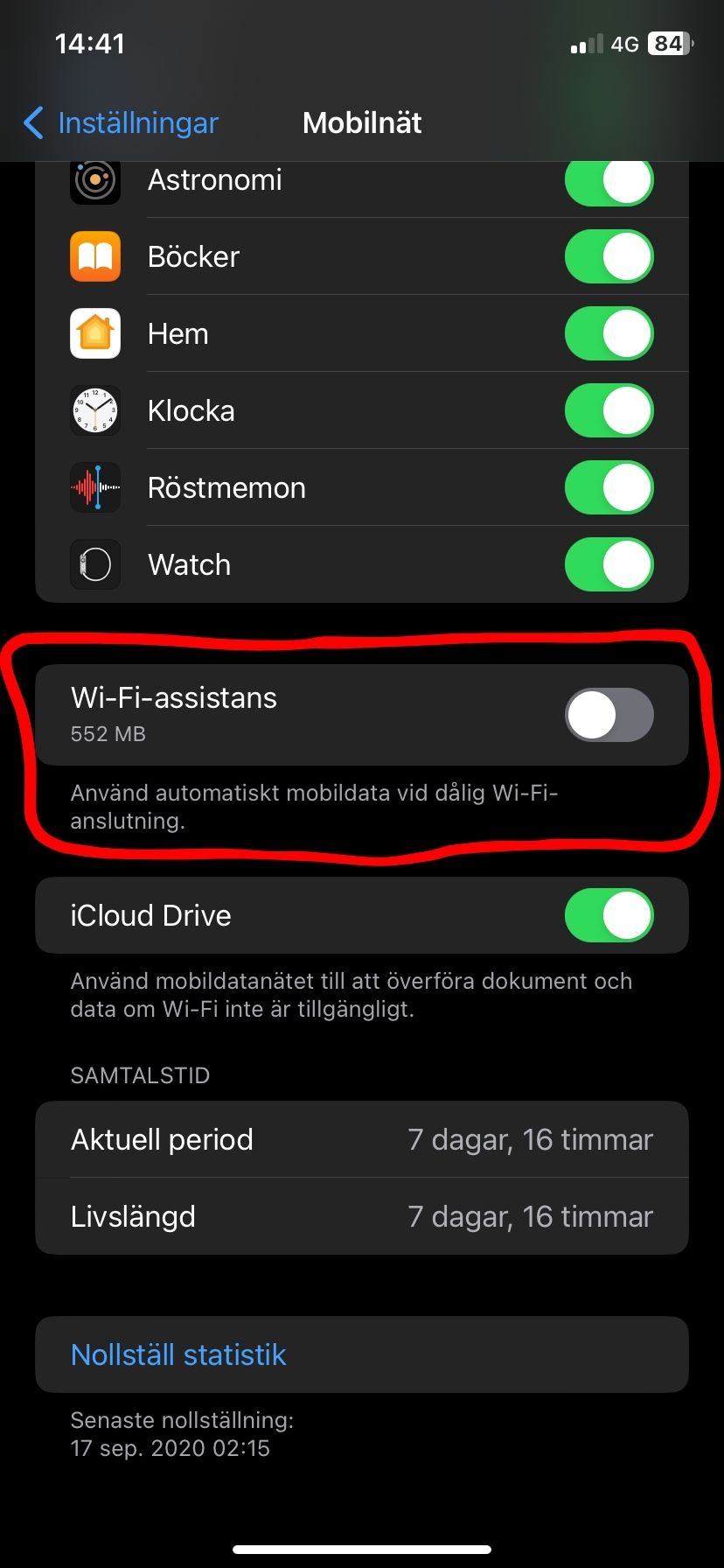The width and height of the screenshot is (724, 1568).
Task: Enable the Wi-Fi-assistans toggle
Action: click(609, 715)
